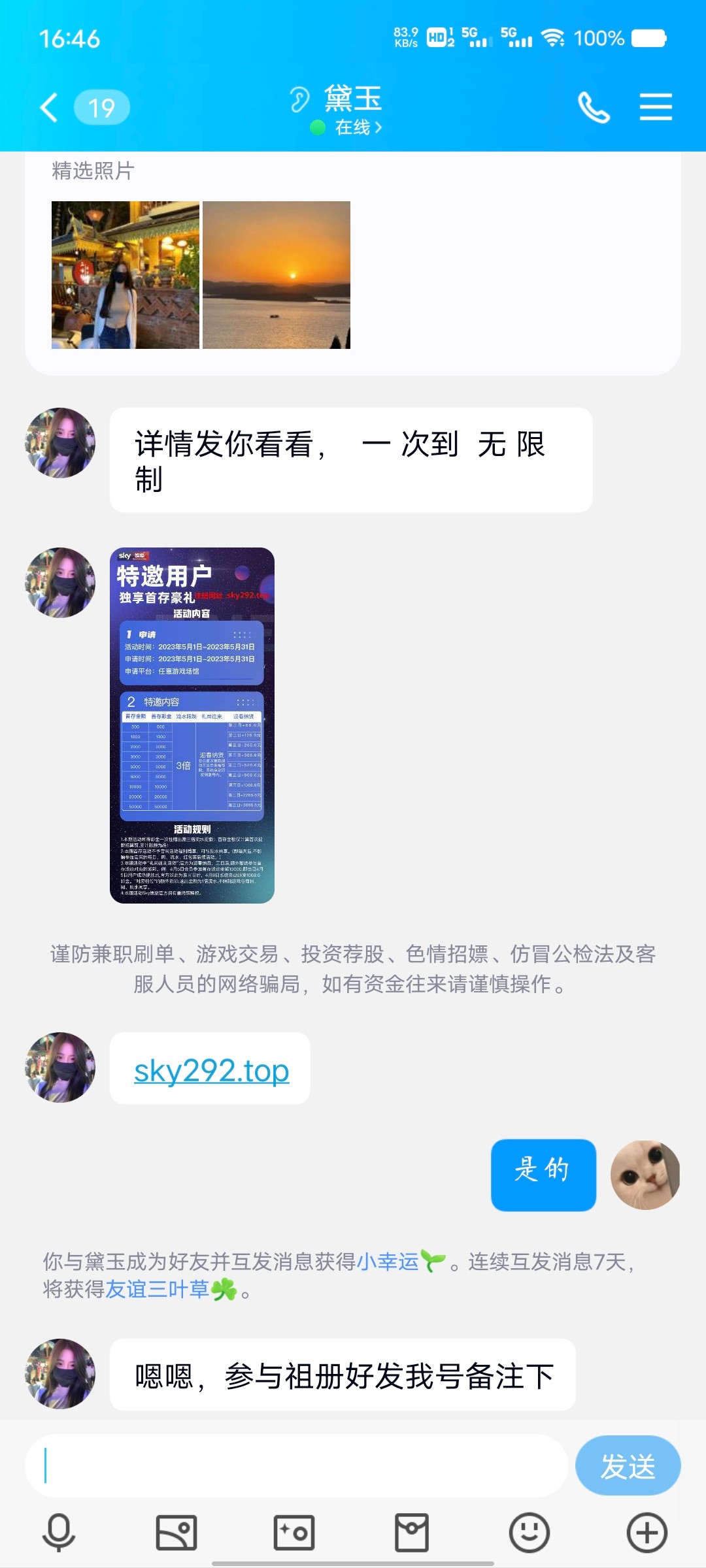Open the voice message microphone

point(58,1532)
